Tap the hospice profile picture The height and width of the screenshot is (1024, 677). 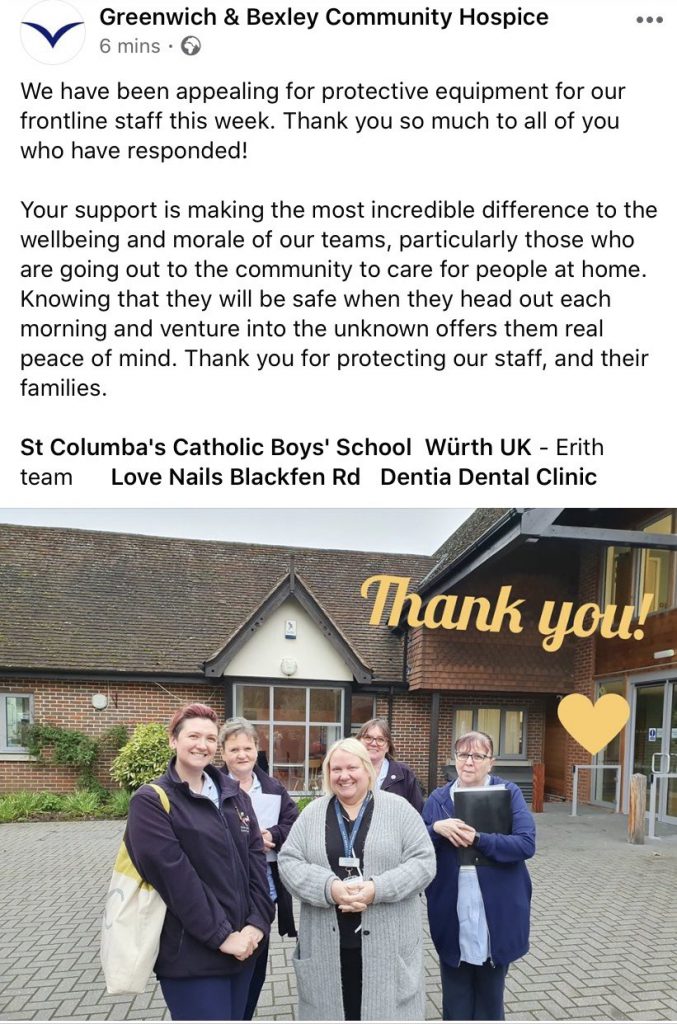pyautogui.click(x=52, y=32)
